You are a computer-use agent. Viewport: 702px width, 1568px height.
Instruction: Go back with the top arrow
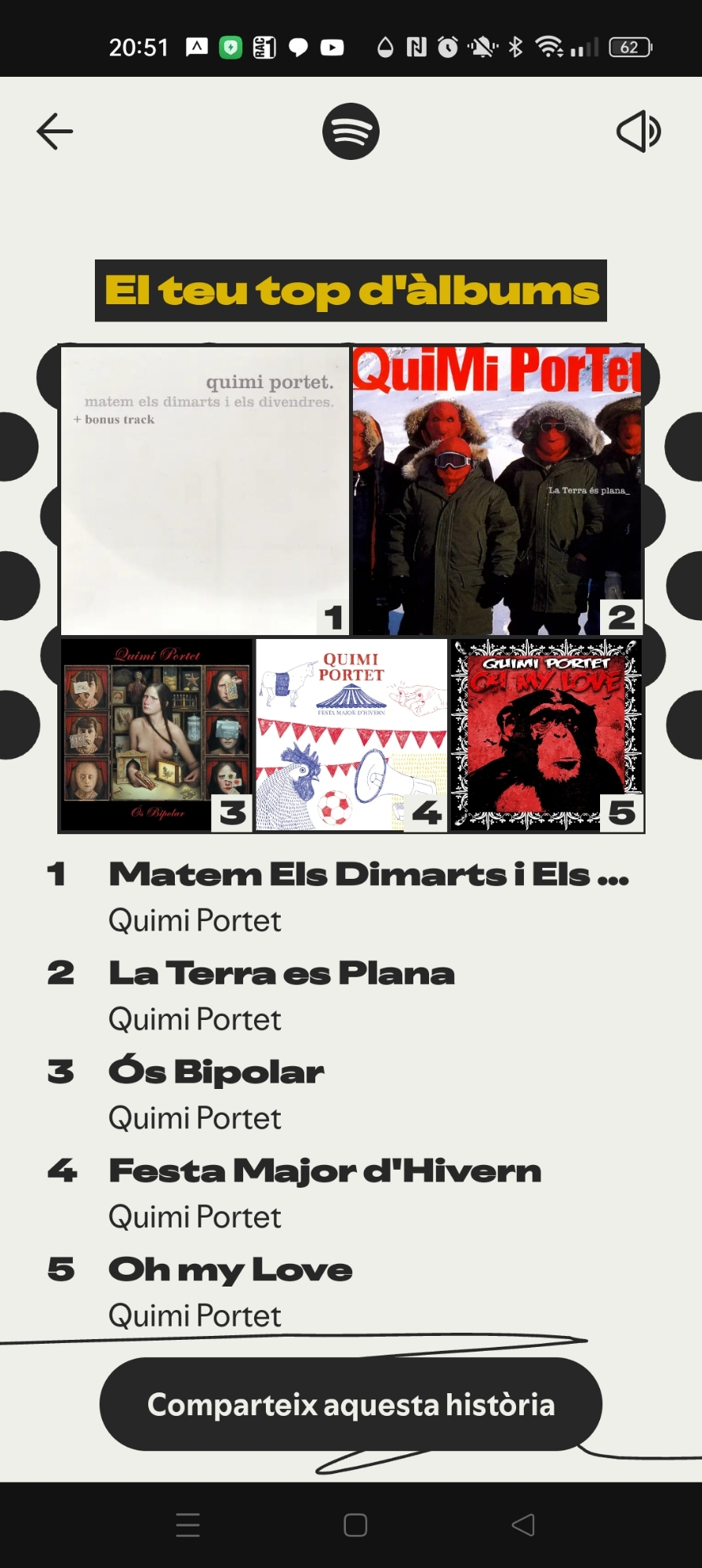(55, 131)
